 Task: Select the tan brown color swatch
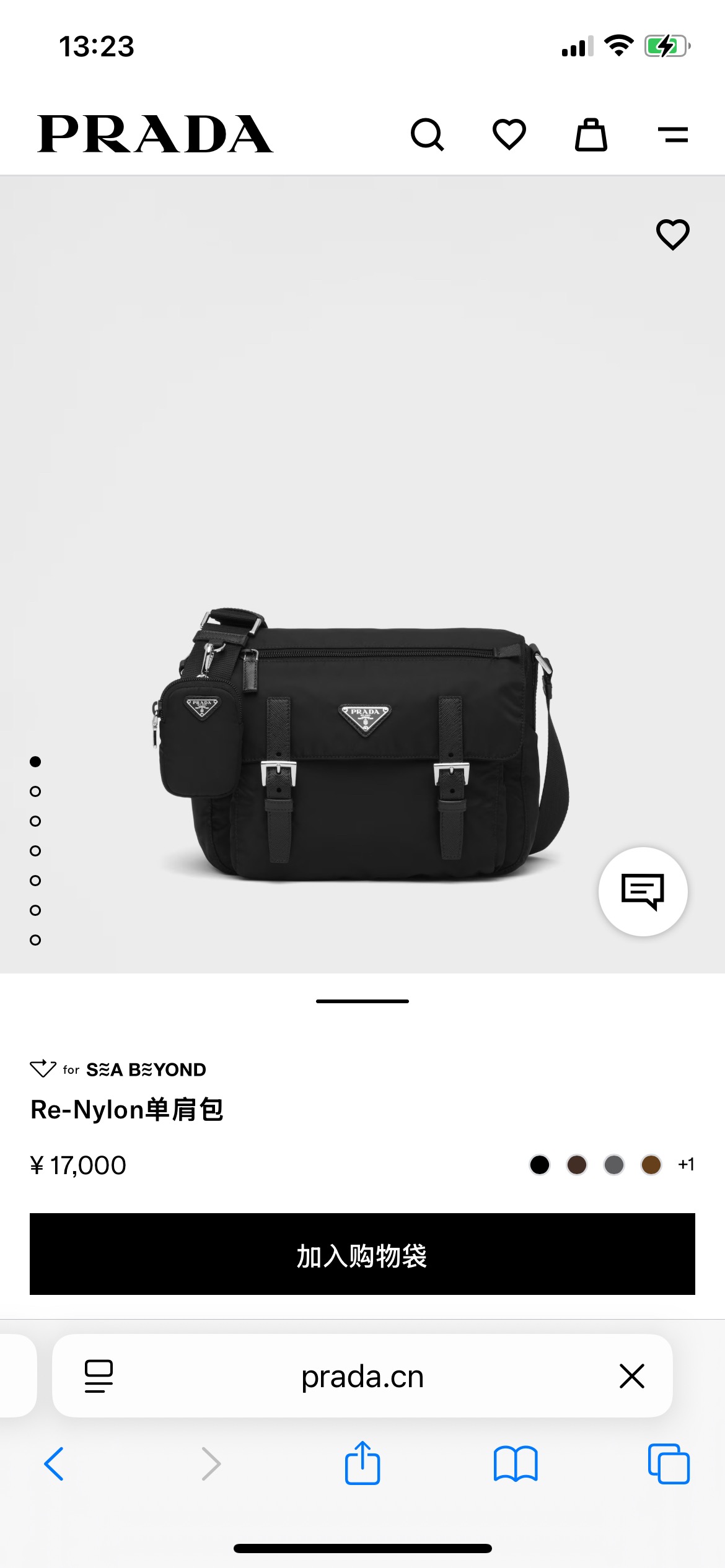[x=651, y=1165]
